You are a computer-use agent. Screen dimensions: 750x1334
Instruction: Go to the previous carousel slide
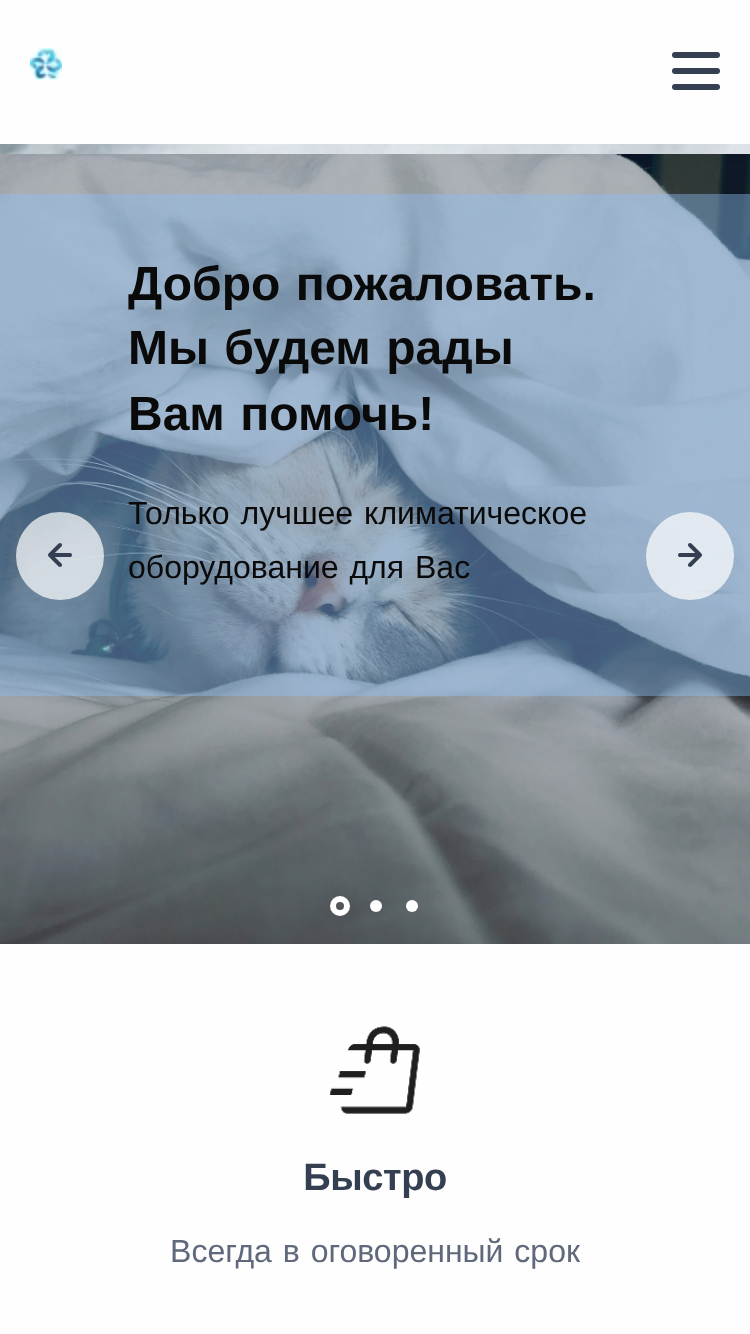pos(60,556)
